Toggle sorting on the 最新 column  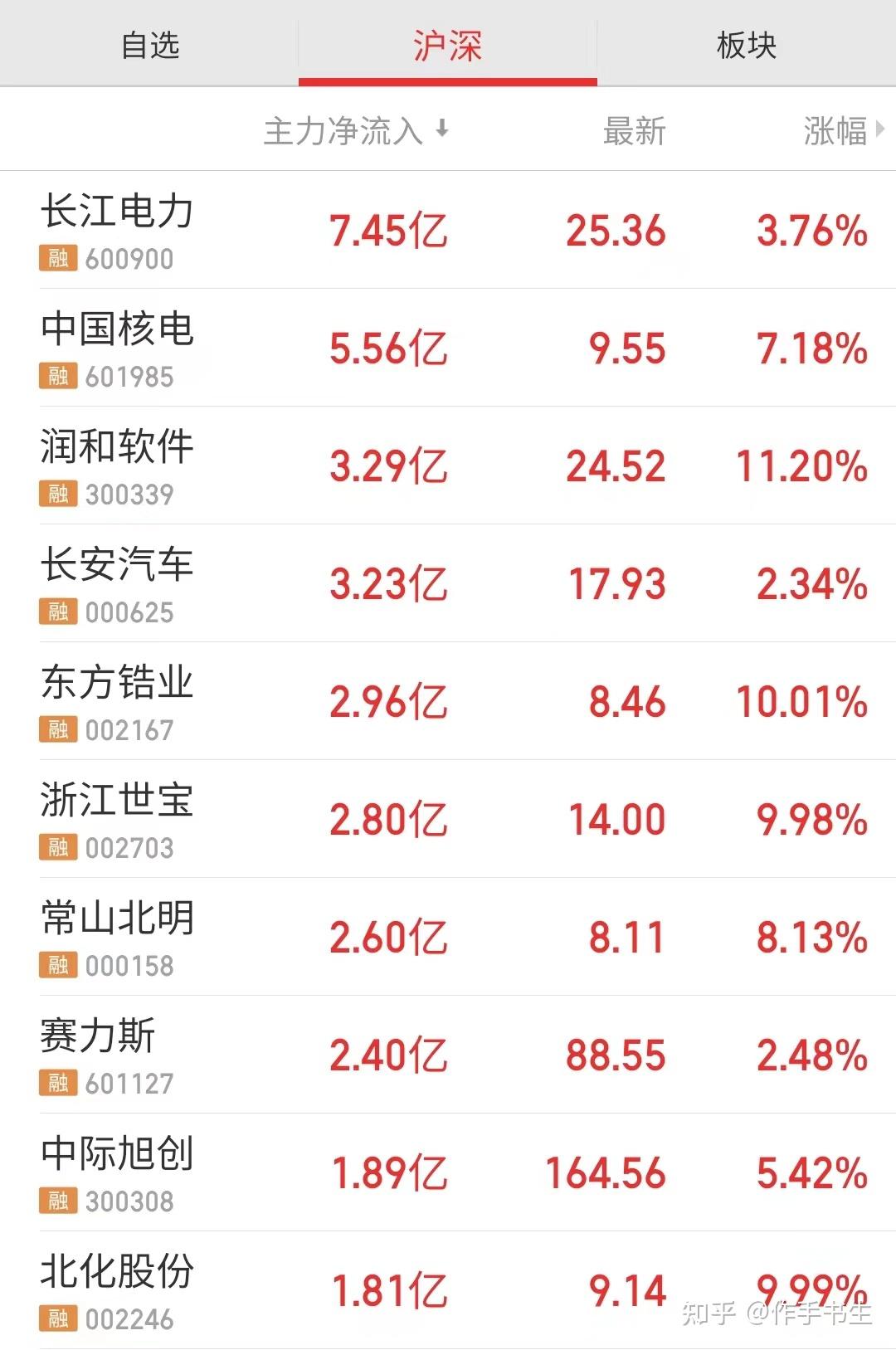coord(635,130)
